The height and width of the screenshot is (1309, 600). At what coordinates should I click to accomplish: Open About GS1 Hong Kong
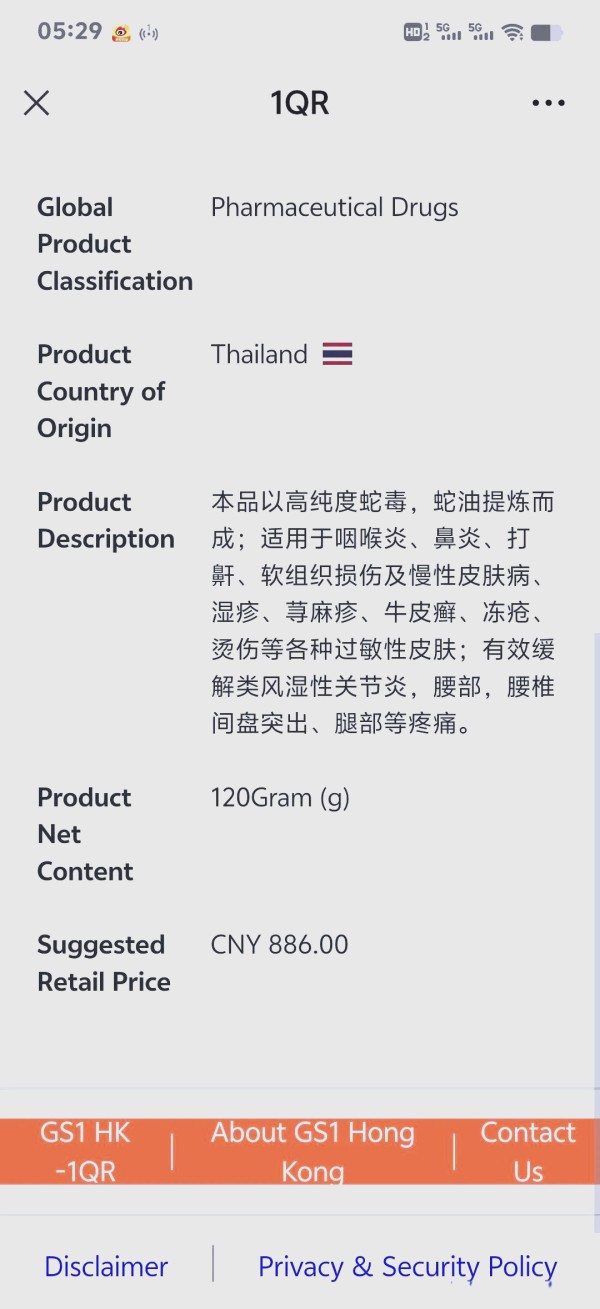pyautogui.click(x=313, y=1152)
